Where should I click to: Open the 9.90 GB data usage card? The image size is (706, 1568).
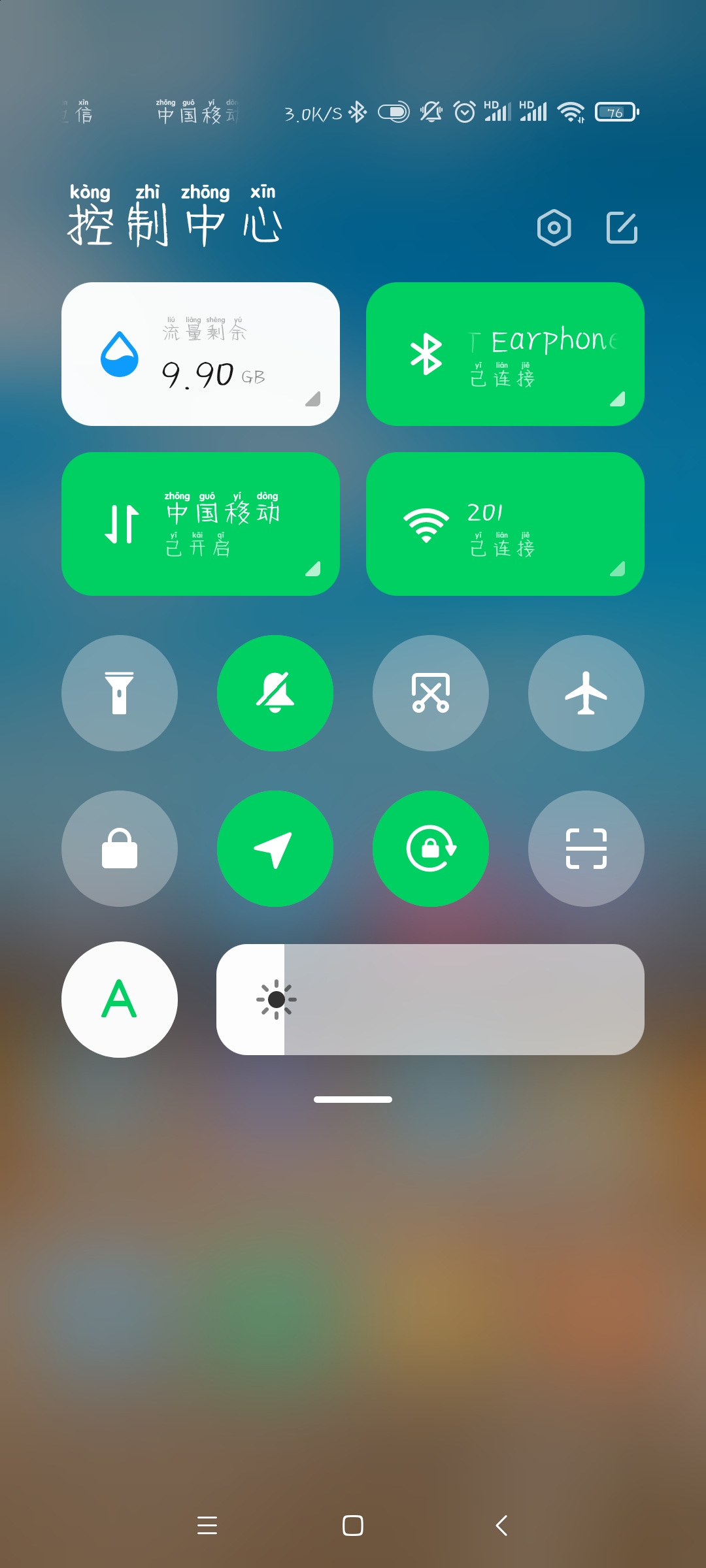point(201,354)
